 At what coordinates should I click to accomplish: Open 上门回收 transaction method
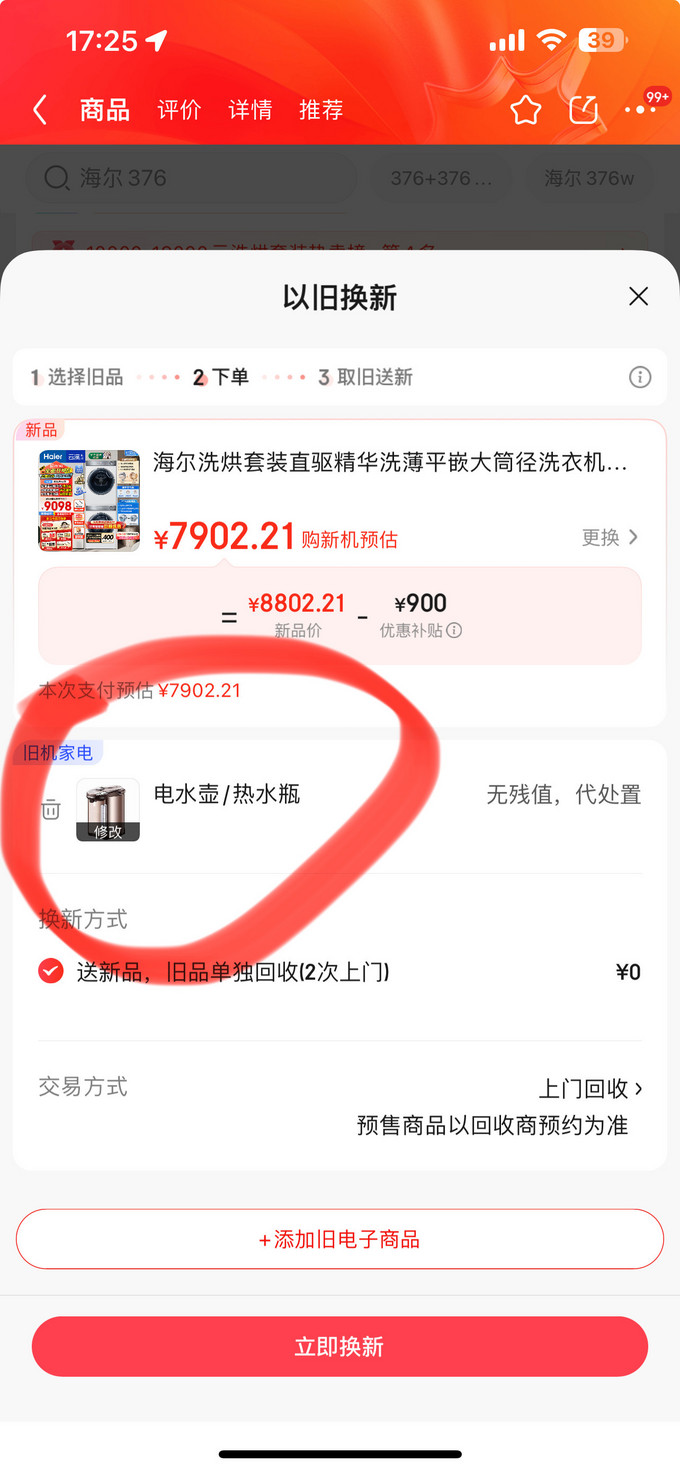pyautogui.click(x=590, y=1088)
